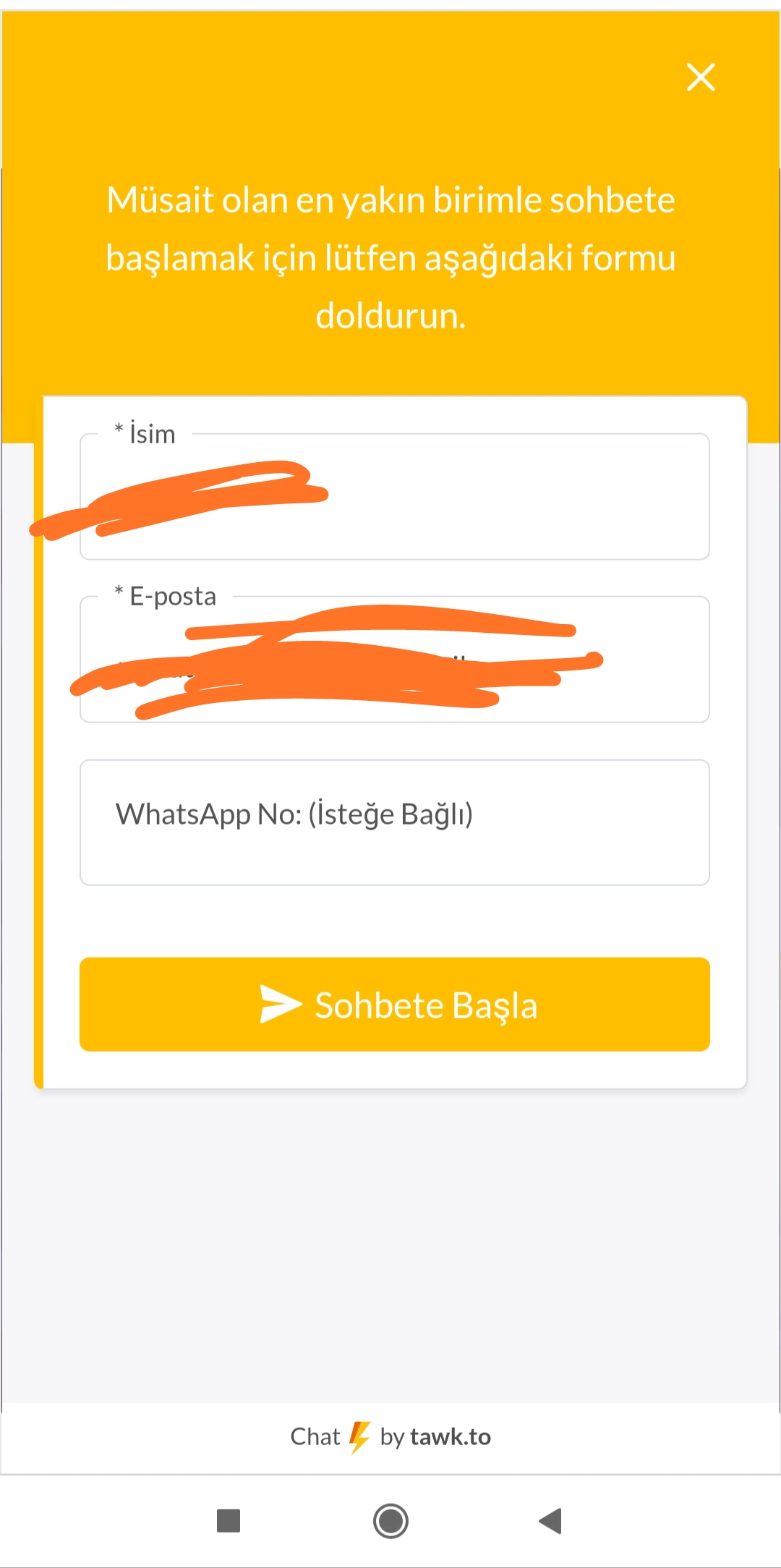Enter the WhatsApp No field

(395, 822)
